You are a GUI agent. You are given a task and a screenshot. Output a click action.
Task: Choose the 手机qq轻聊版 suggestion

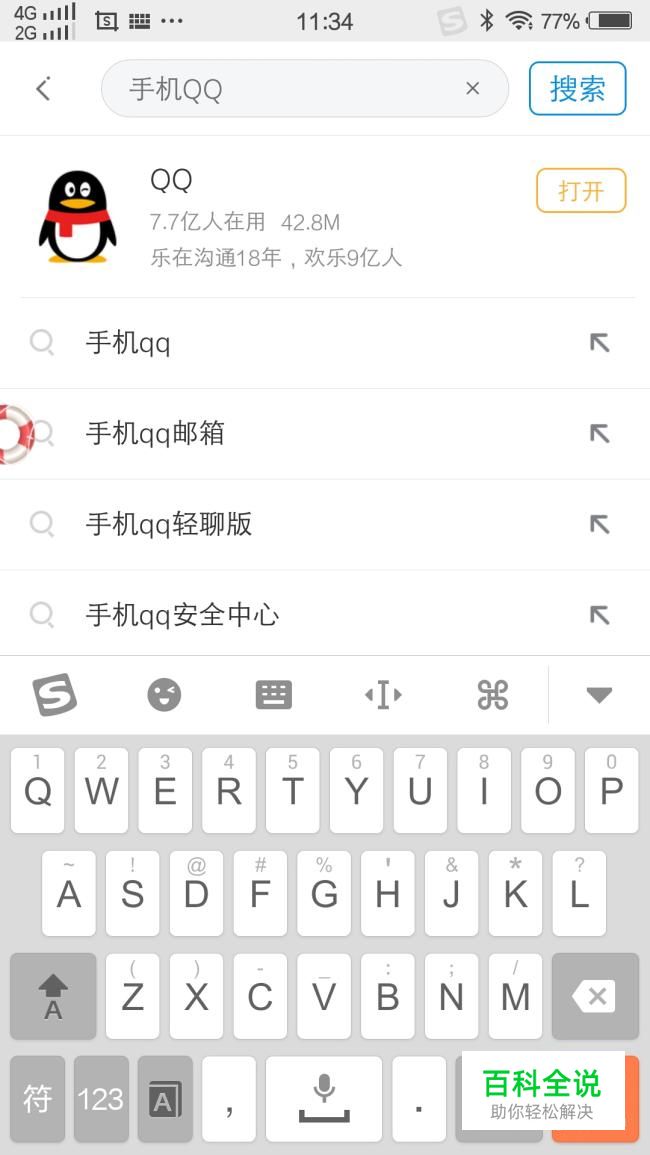[x=325, y=524]
